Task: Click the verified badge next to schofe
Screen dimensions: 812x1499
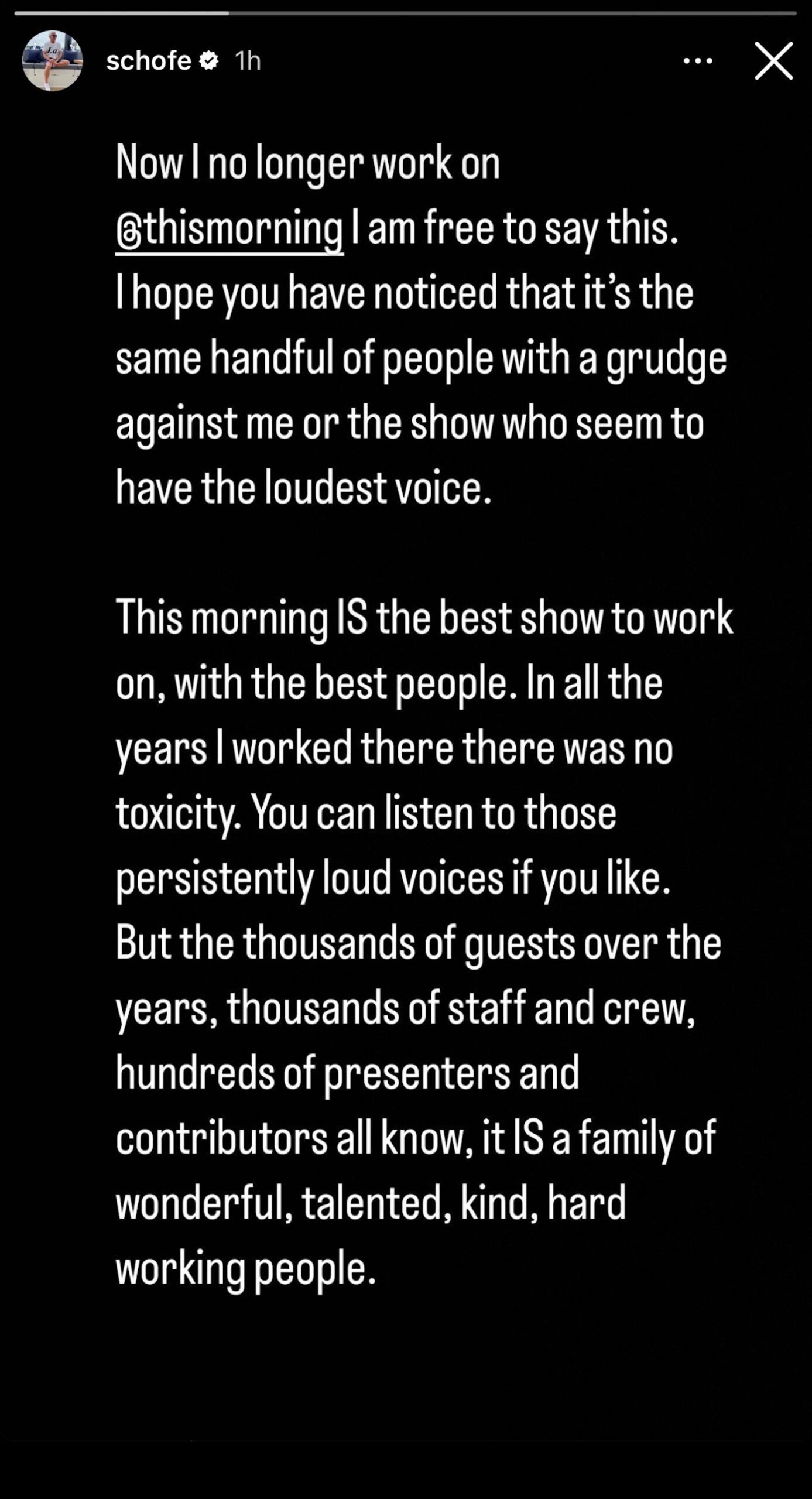Action: tap(209, 59)
